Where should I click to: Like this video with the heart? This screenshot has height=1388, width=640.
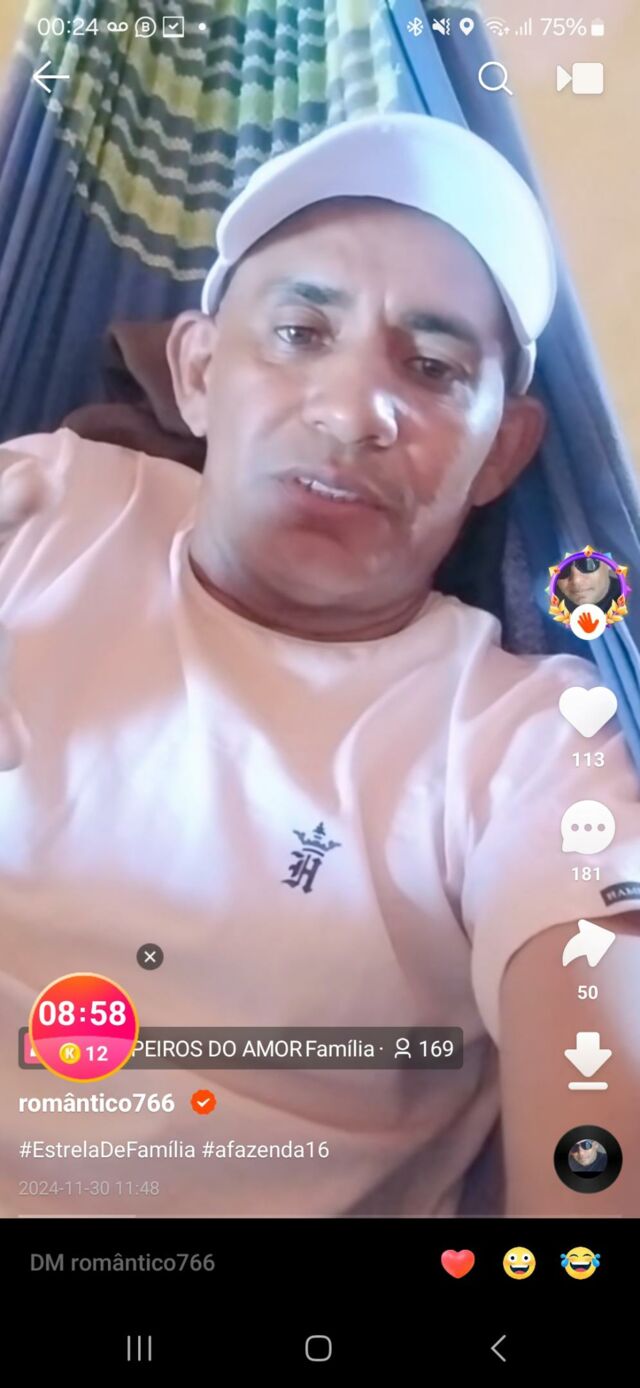coord(587,712)
